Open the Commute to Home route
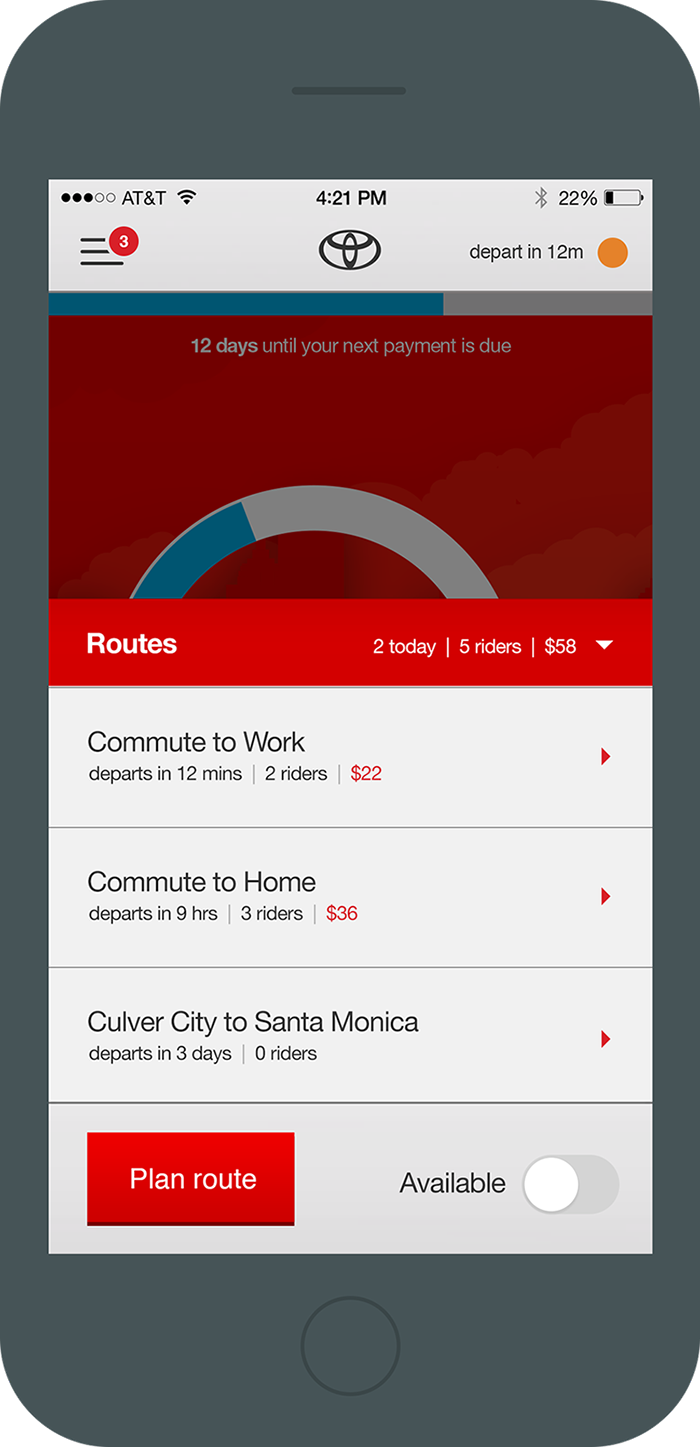The image size is (700, 1447). coord(350,897)
